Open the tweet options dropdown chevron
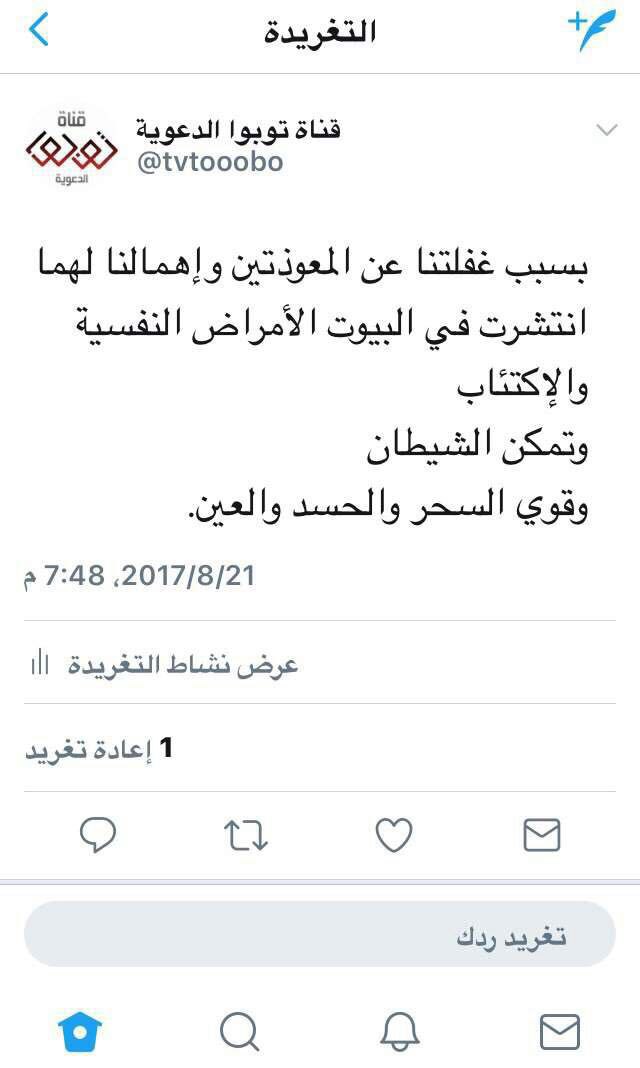The height and width of the screenshot is (1068, 640). coord(607,130)
